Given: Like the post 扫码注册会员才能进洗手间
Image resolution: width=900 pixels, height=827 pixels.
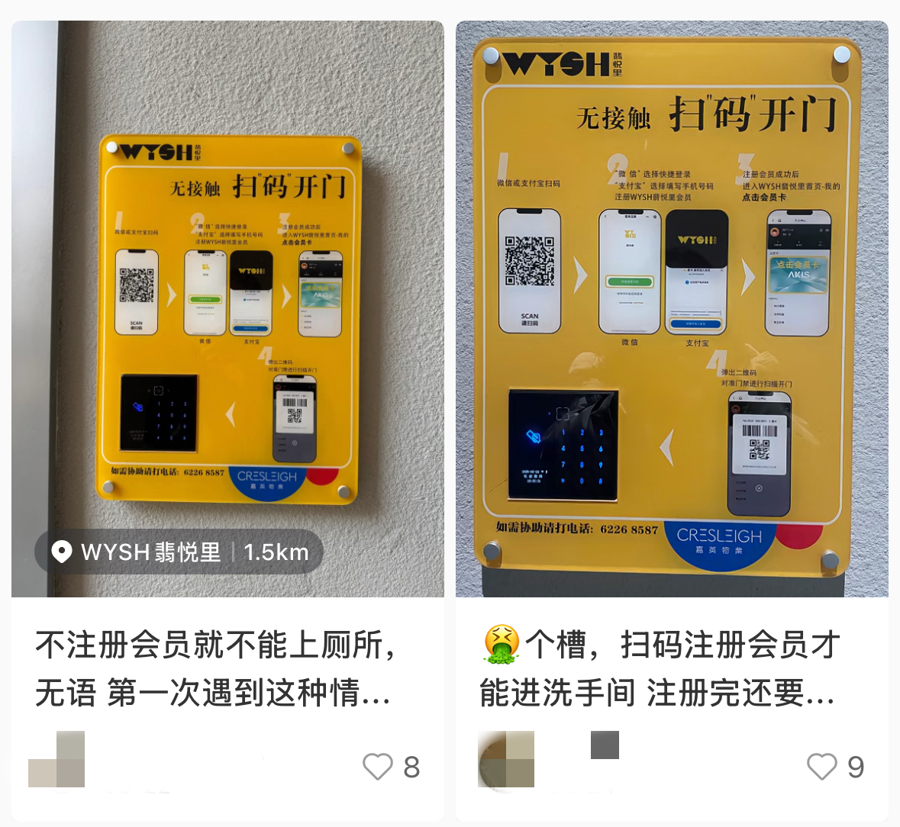Looking at the screenshot, I should click(822, 767).
